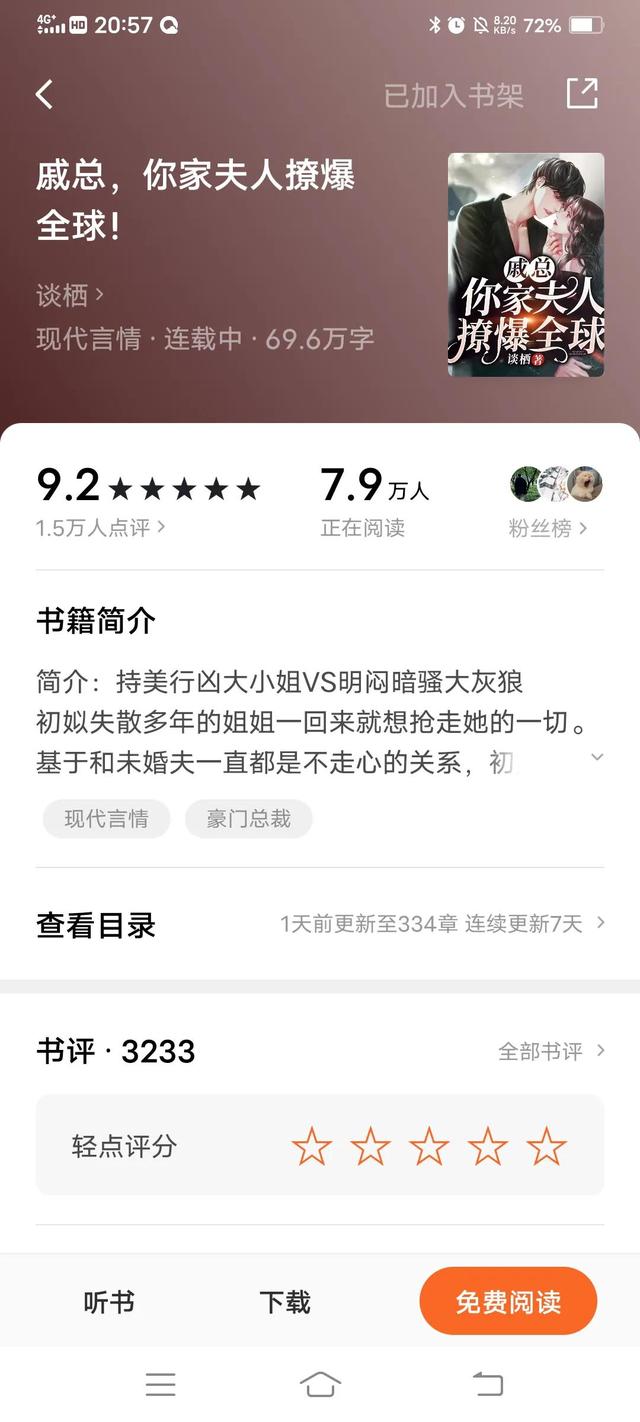Viewport: 640px width, 1422px height.
Task: Tap the 已加入书架 bookshelf button
Action: coord(454,96)
